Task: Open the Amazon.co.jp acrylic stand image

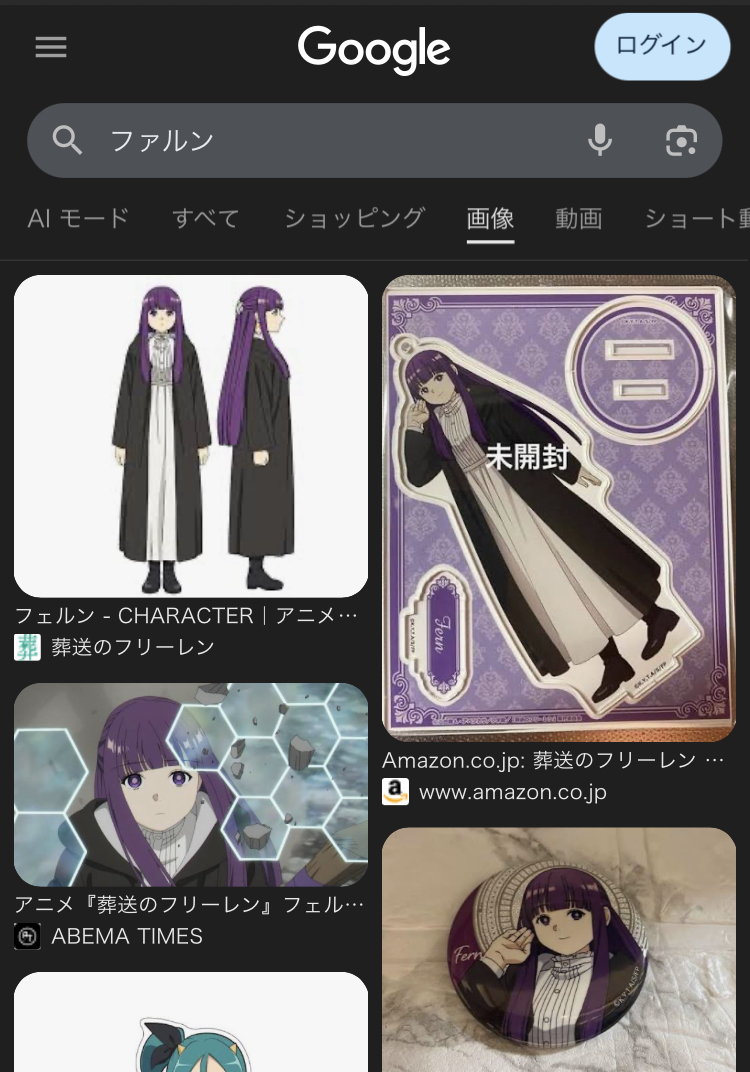Action: point(558,508)
